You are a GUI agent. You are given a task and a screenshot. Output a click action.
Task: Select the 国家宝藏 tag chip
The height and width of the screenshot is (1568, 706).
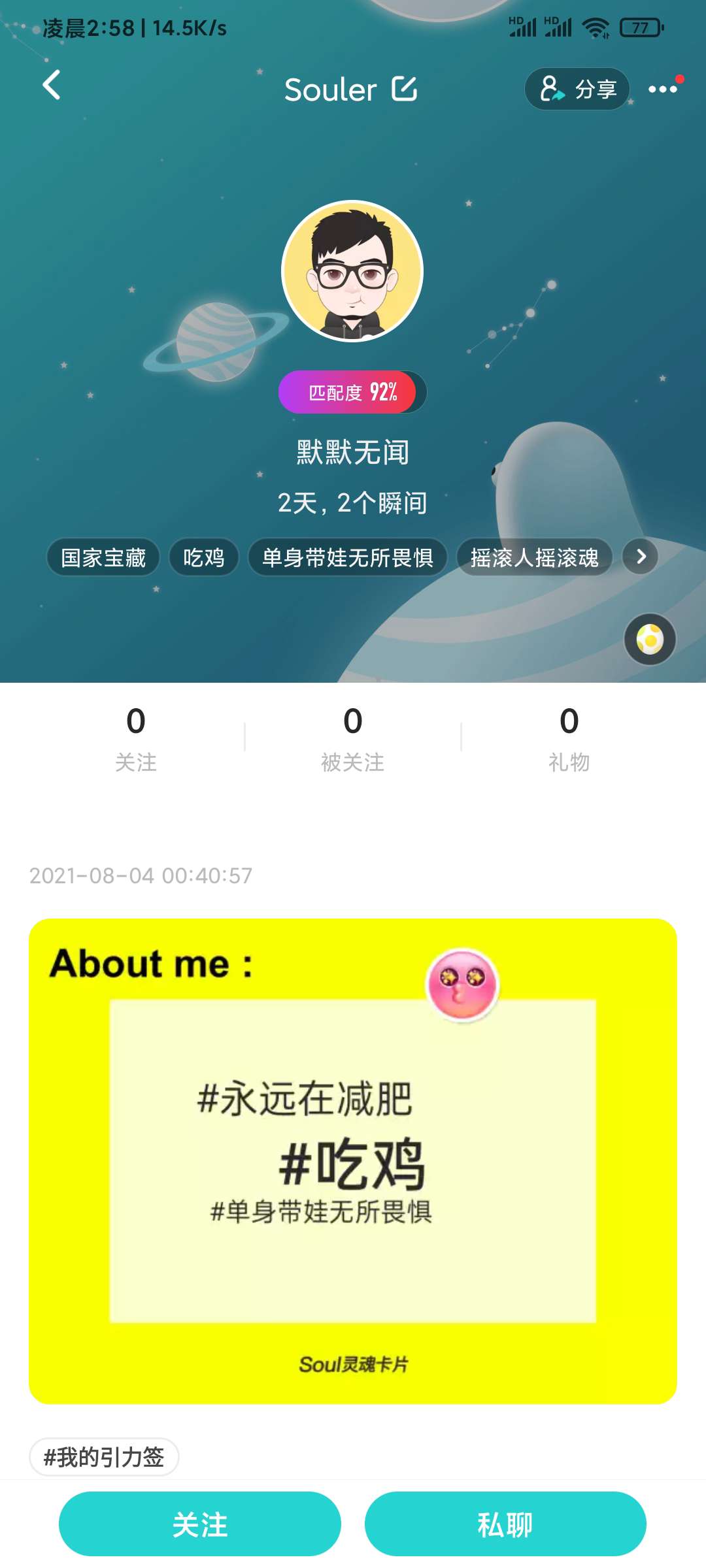pyautogui.click(x=103, y=557)
